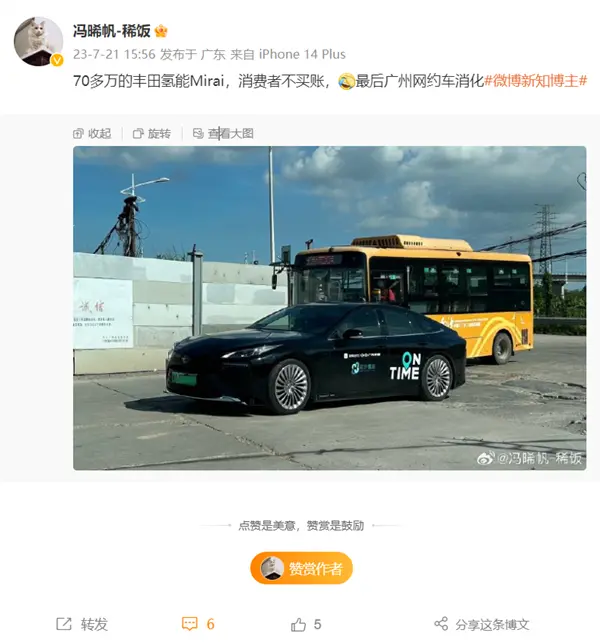600x642 pixels.
Task: Open 冯睎帆-稀饭's profile avatar
Action: 38,41
